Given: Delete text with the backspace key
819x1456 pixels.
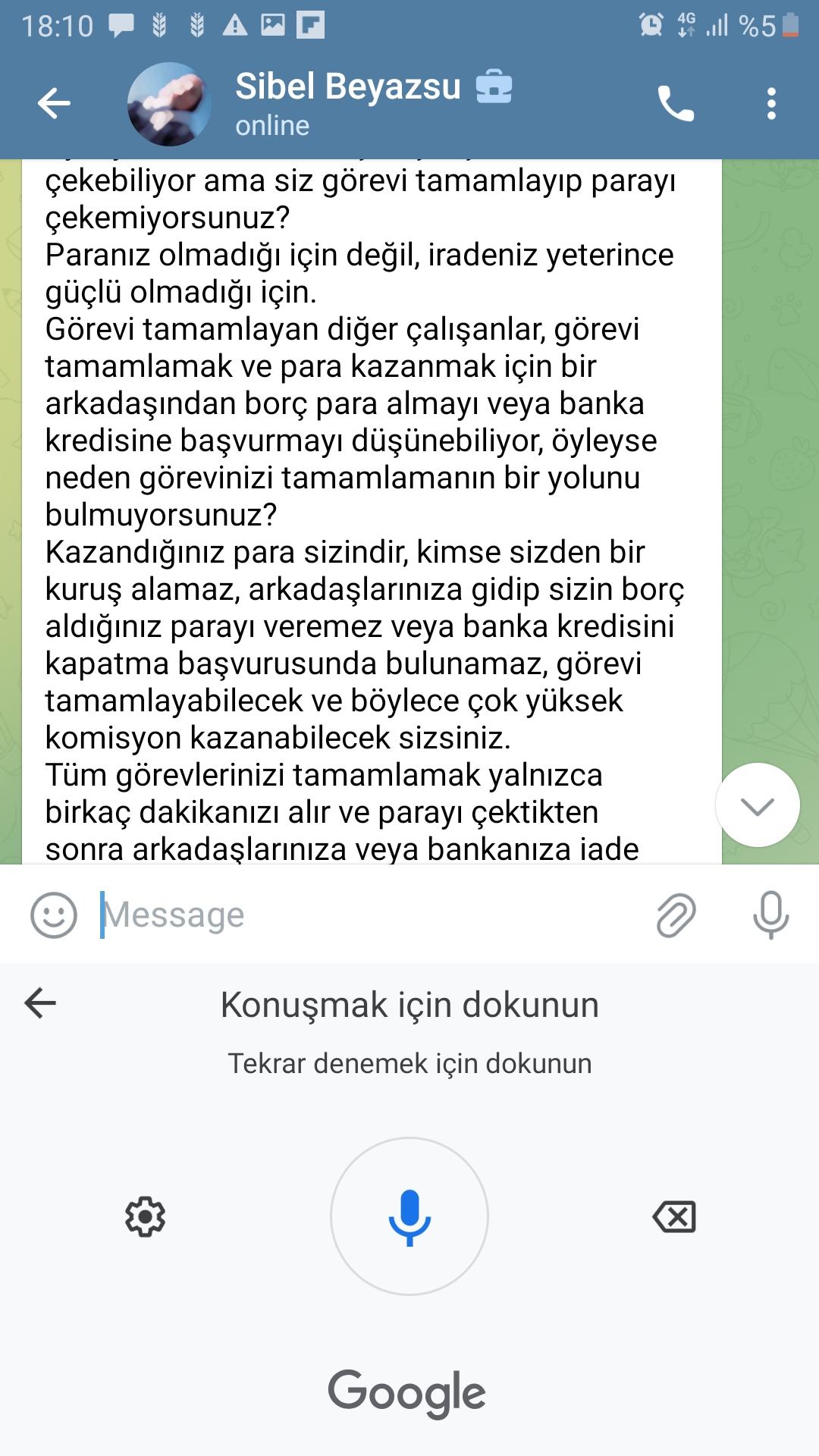Looking at the screenshot, I should coord(673,1217).
